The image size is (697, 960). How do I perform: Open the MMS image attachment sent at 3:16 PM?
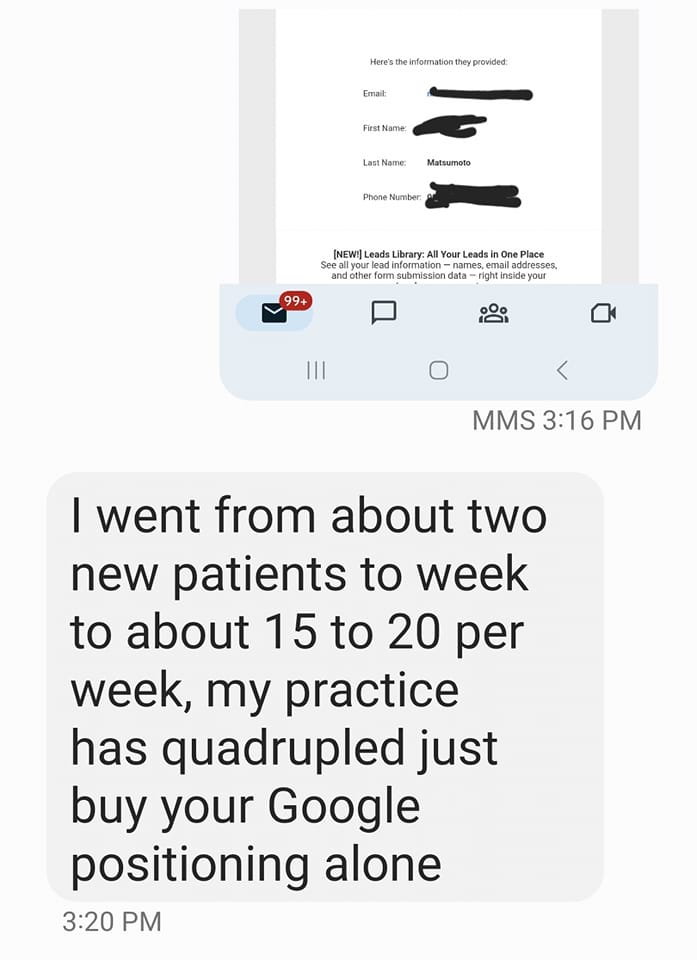pos(438,200)
